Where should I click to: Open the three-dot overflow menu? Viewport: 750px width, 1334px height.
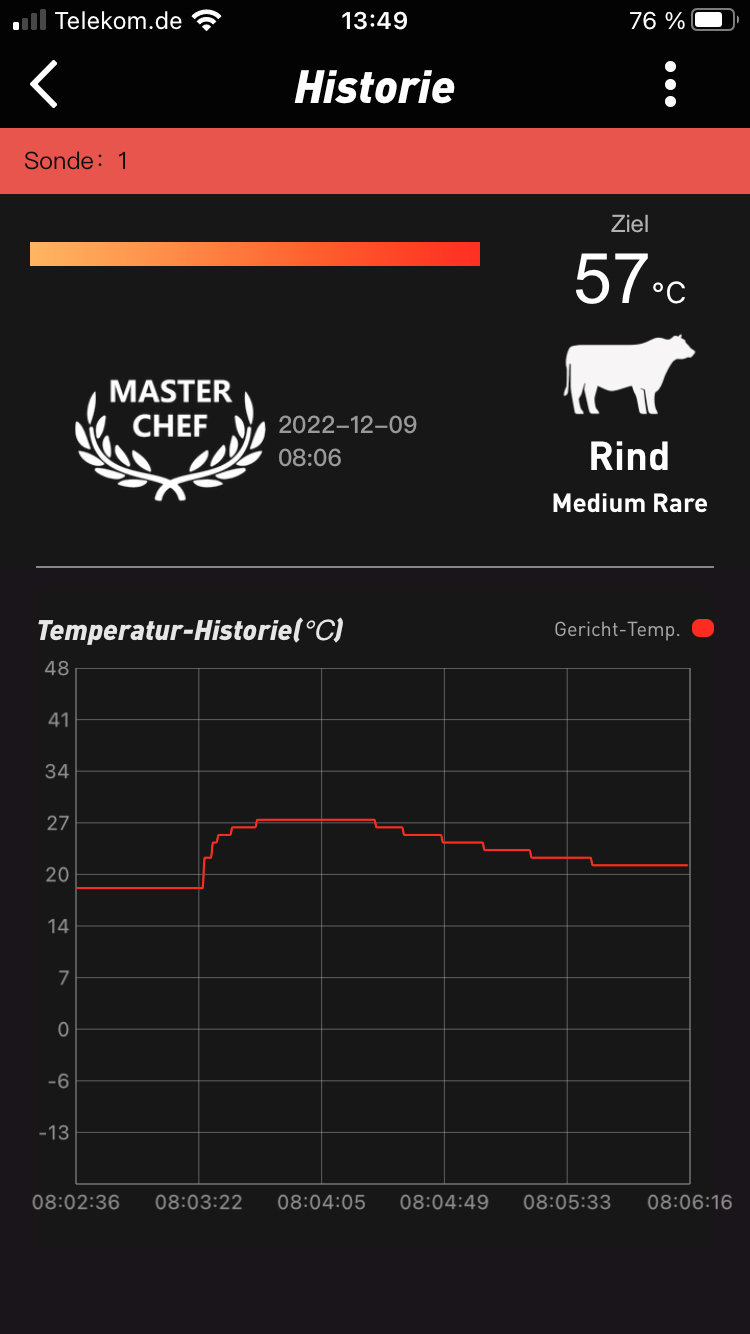(670, 84)
